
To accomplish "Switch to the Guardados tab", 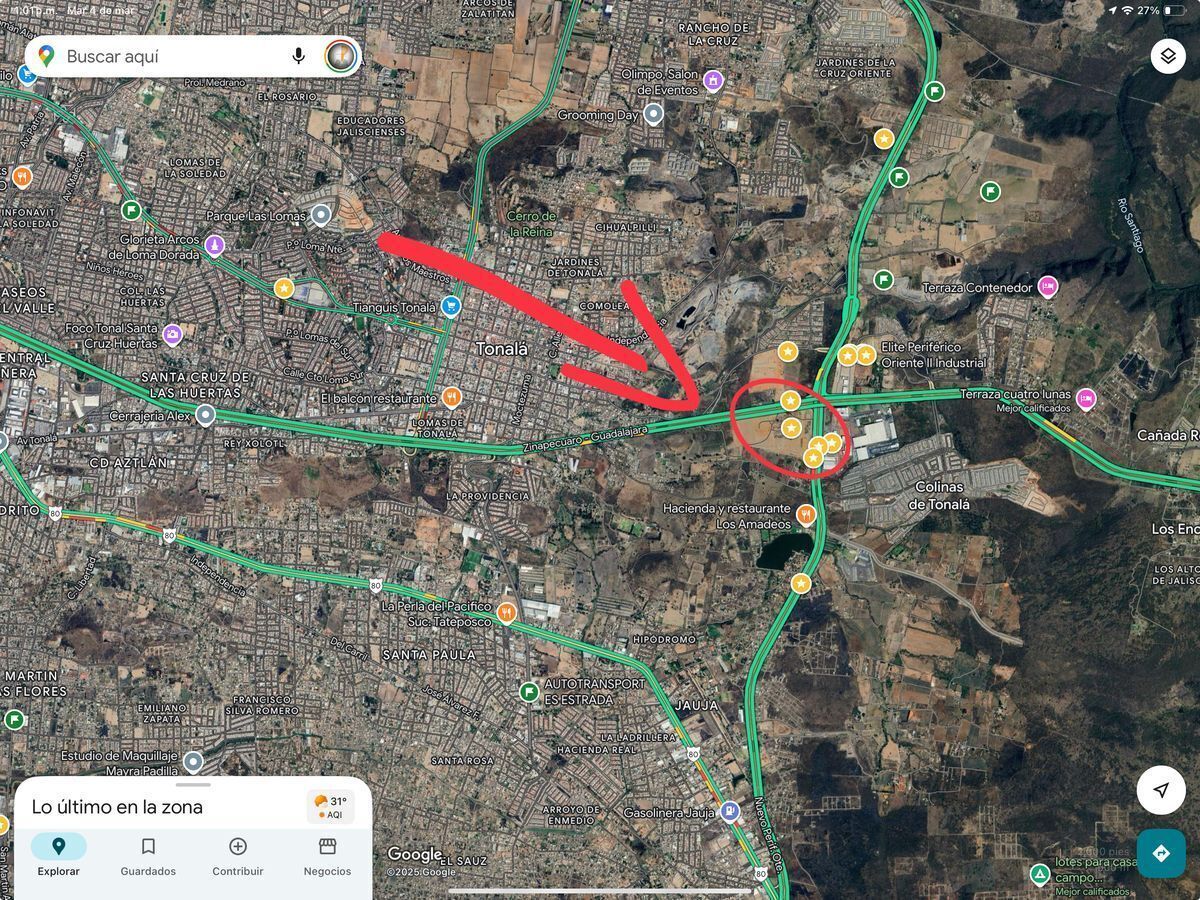I will tap(148, 855).
